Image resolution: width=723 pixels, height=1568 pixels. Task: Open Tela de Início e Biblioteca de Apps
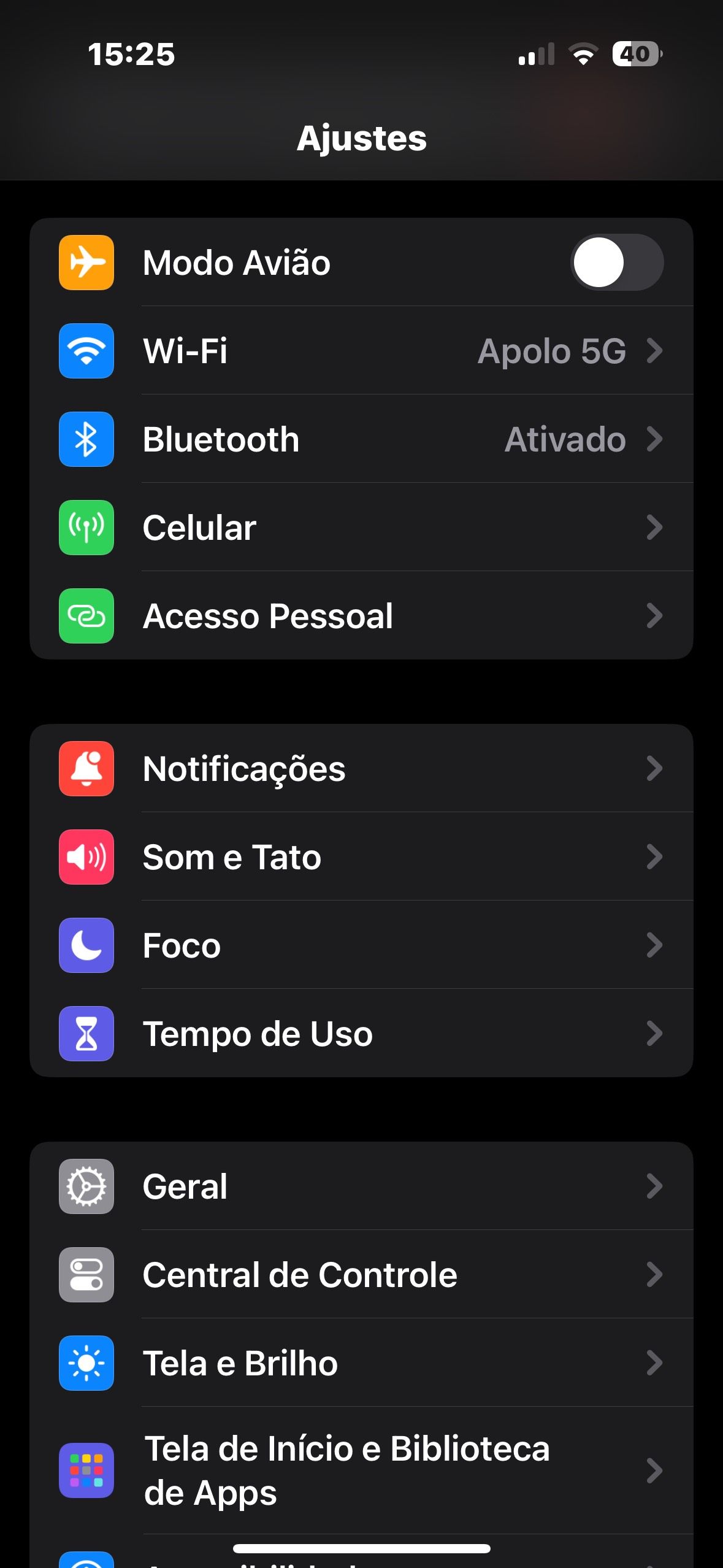[x=362, y=1470]
